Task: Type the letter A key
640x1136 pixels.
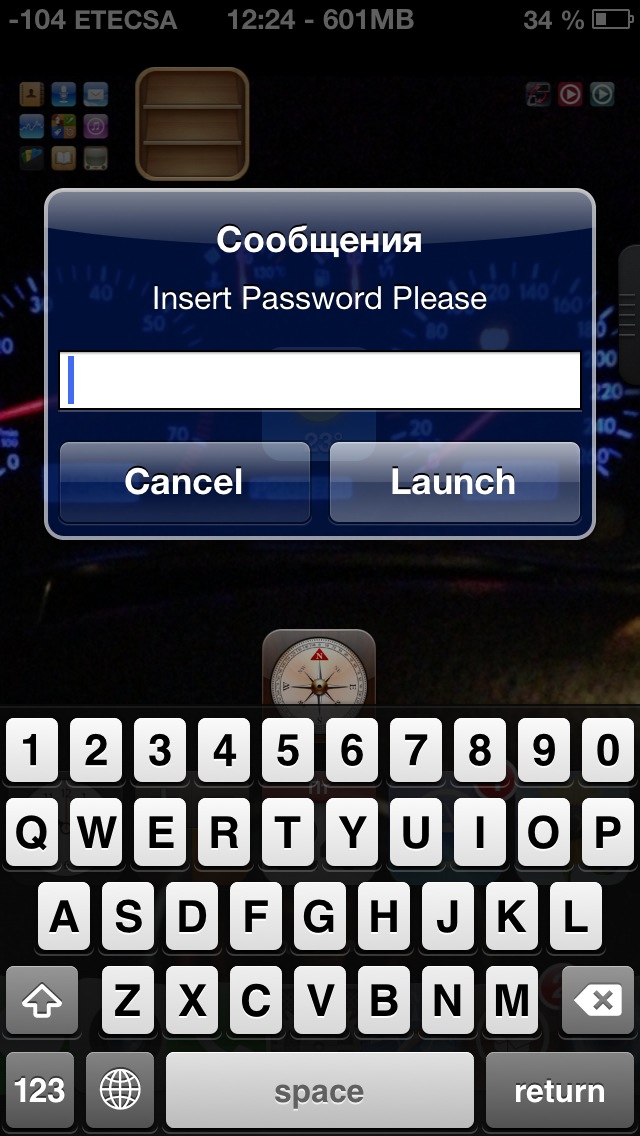Action: pos(64,917)
